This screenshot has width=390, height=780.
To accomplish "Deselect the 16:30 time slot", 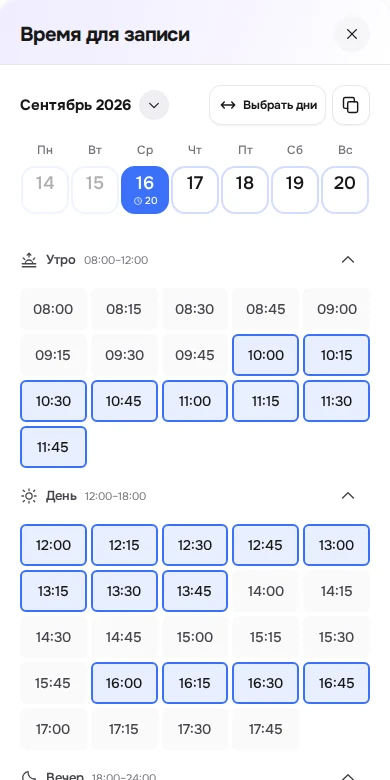I will coord(266,683).
